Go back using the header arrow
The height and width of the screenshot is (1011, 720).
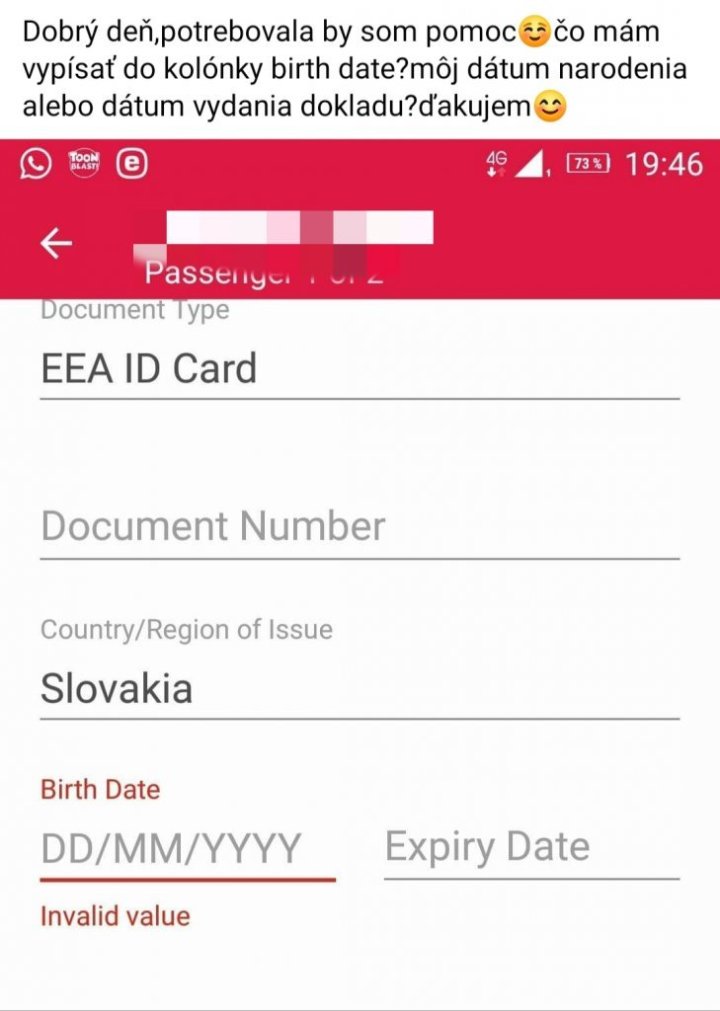click(55, 243)
